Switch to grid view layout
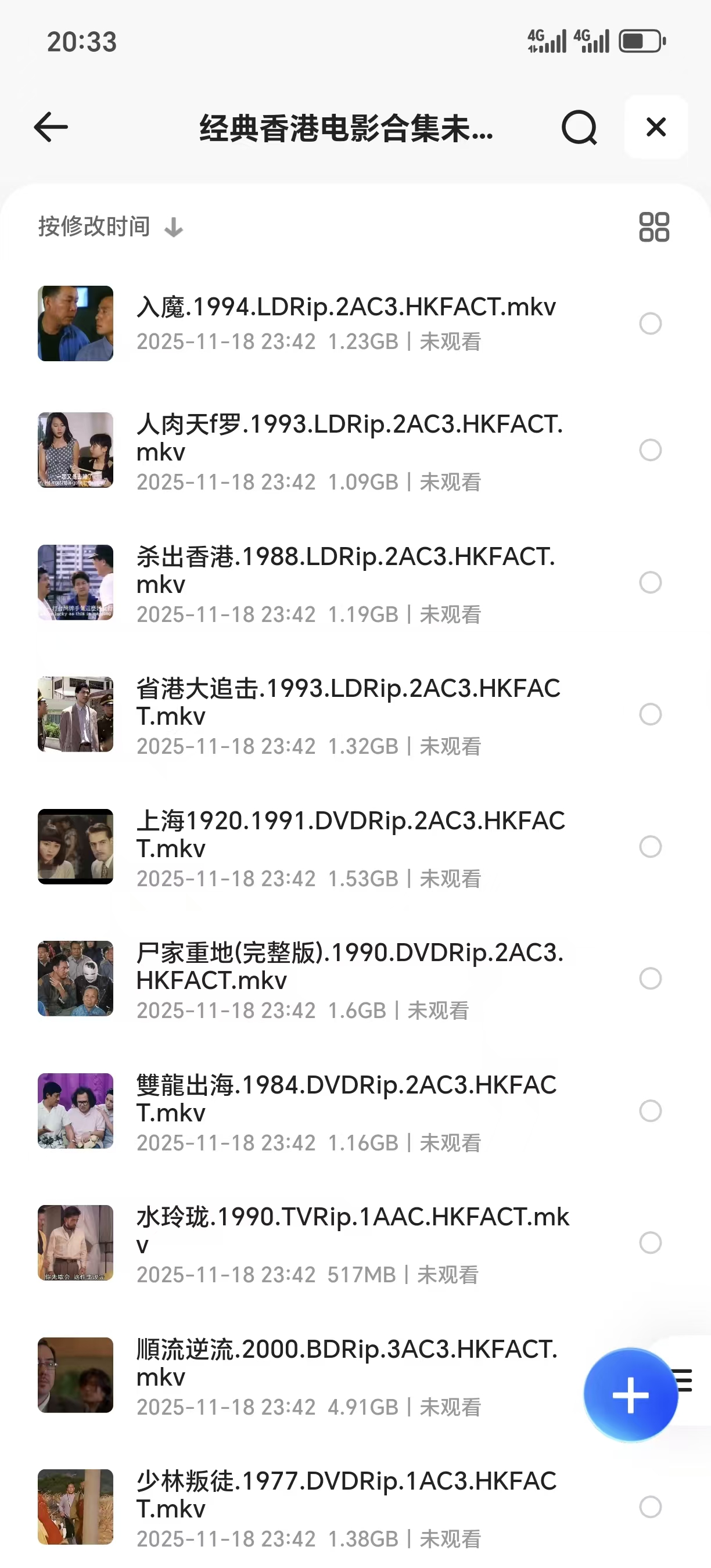This screenshot has width=711, height=1568. point(653,227)
